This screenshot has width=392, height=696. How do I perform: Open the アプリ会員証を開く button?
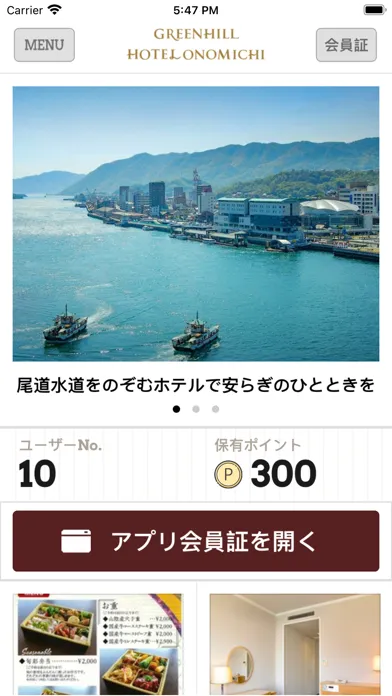pyautogui.click(x=196, y=541)
